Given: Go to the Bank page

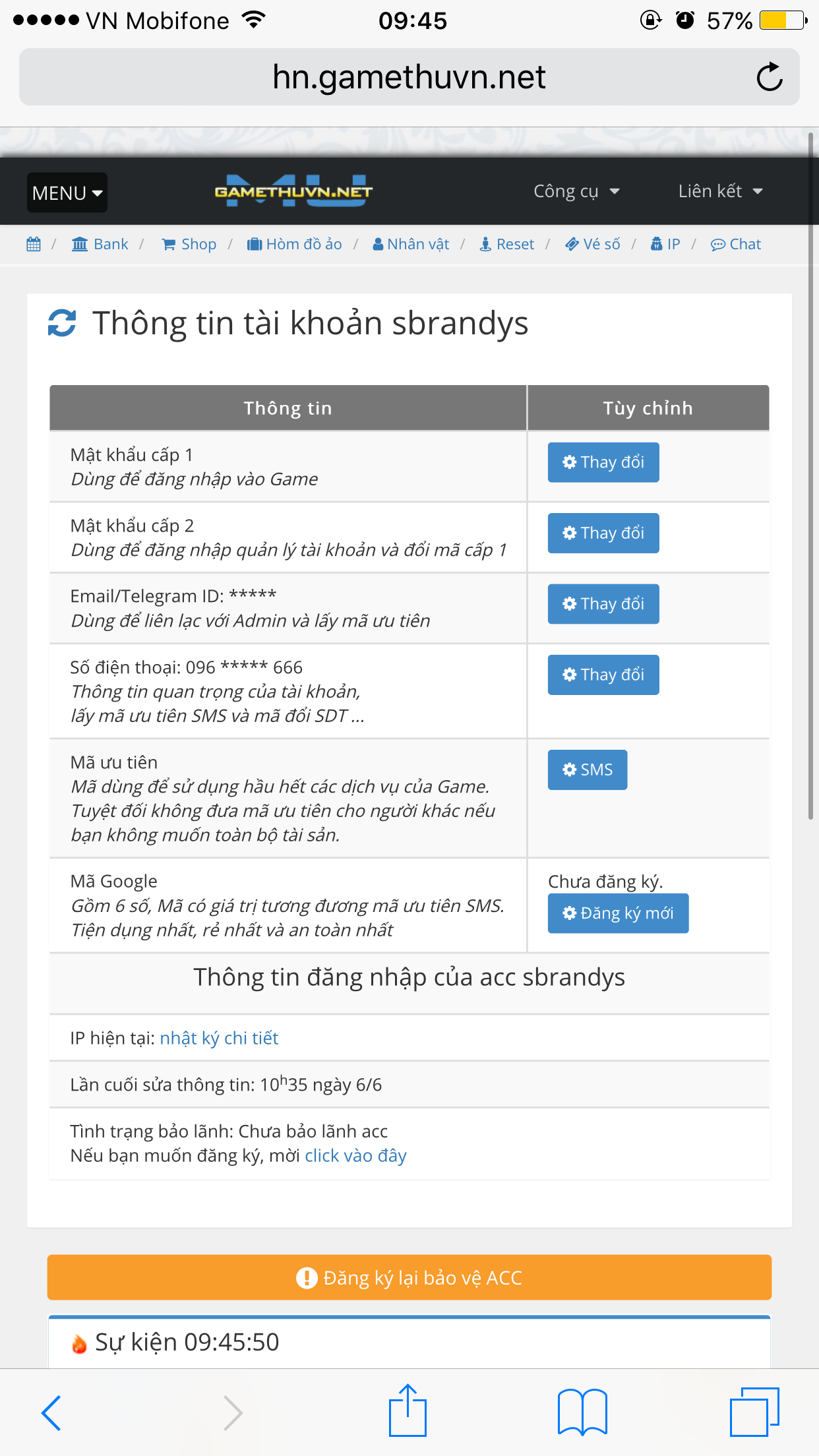Looking at the screenshot, I should (100, 244).
